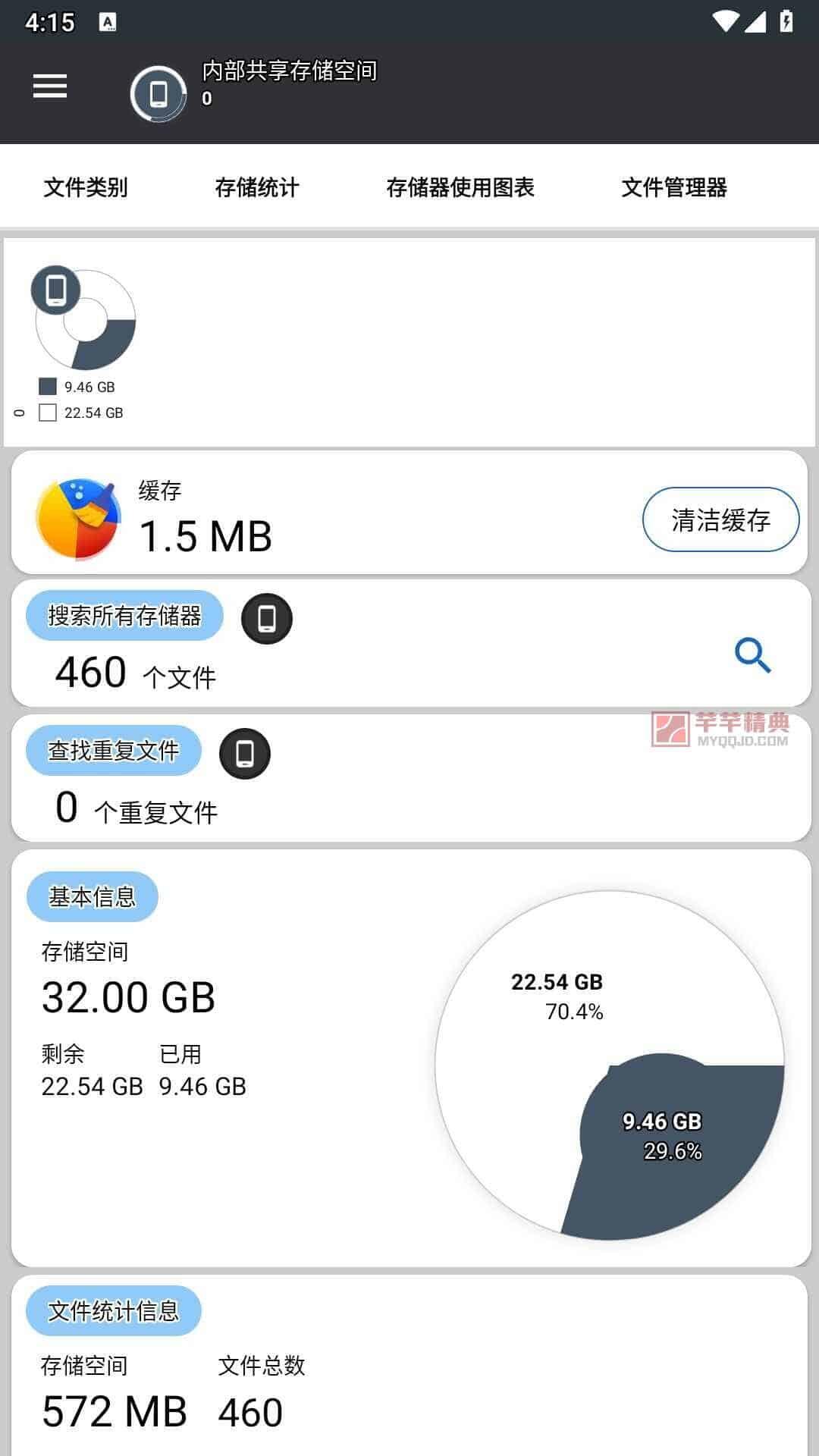Open the hamburger drawer menu
The image size is (819, 1456).
point(50,86)
